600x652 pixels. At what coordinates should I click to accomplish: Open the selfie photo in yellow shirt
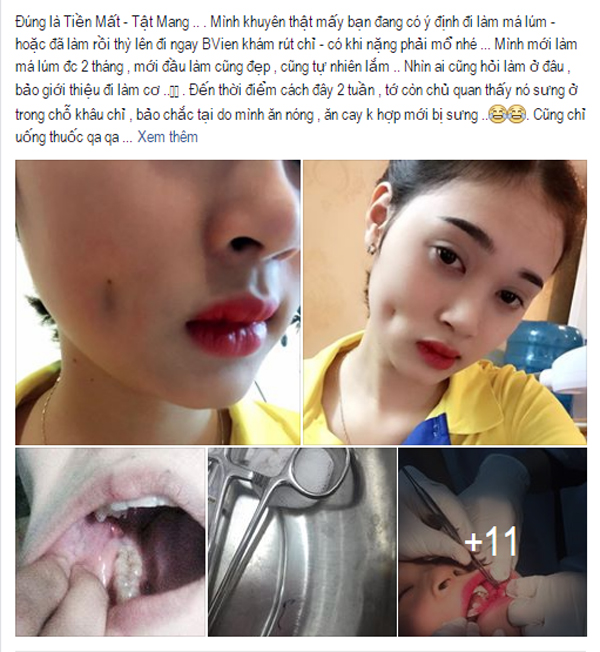tap(444, 302)
